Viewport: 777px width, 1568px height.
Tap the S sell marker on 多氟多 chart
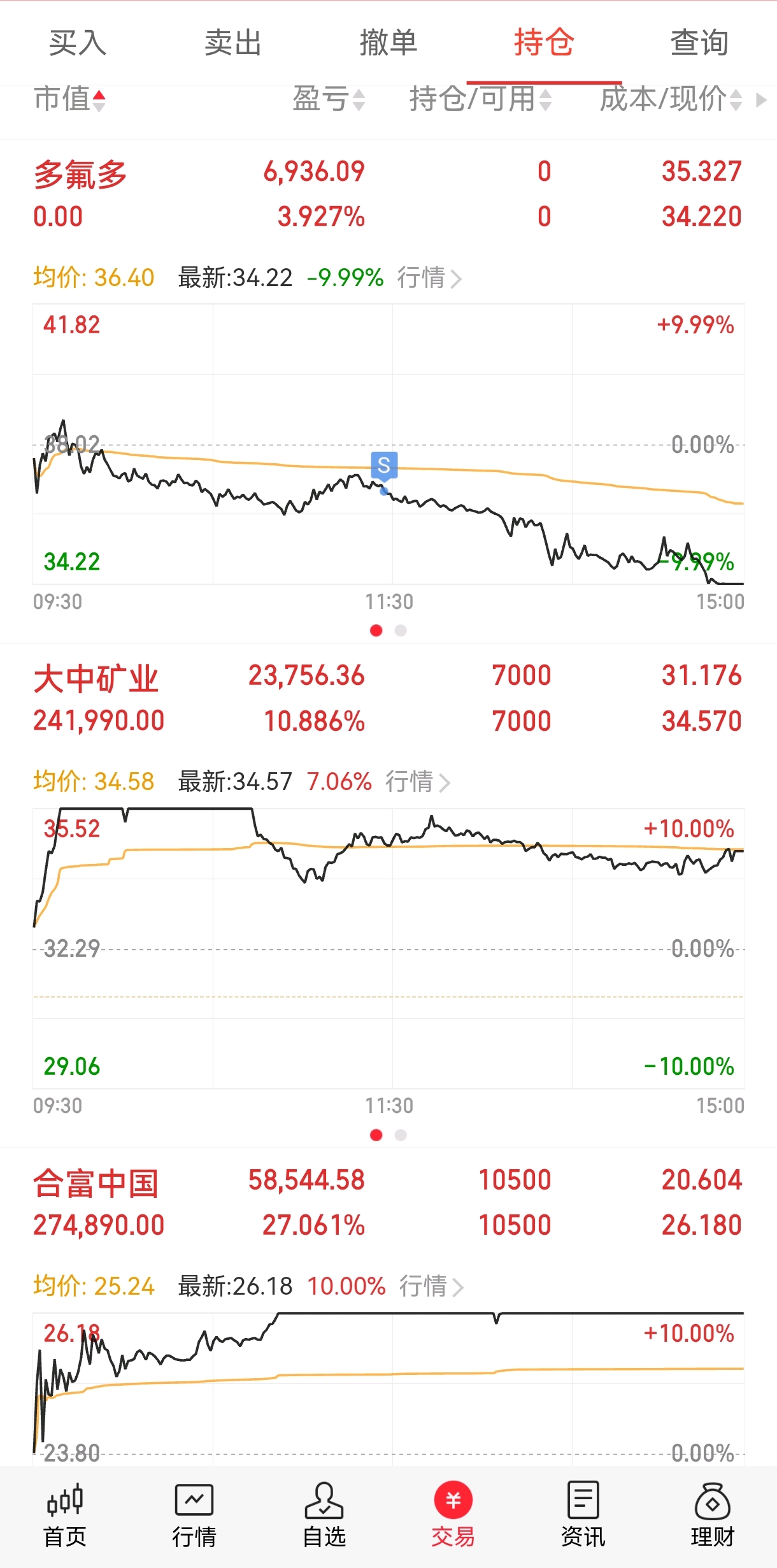384,466
